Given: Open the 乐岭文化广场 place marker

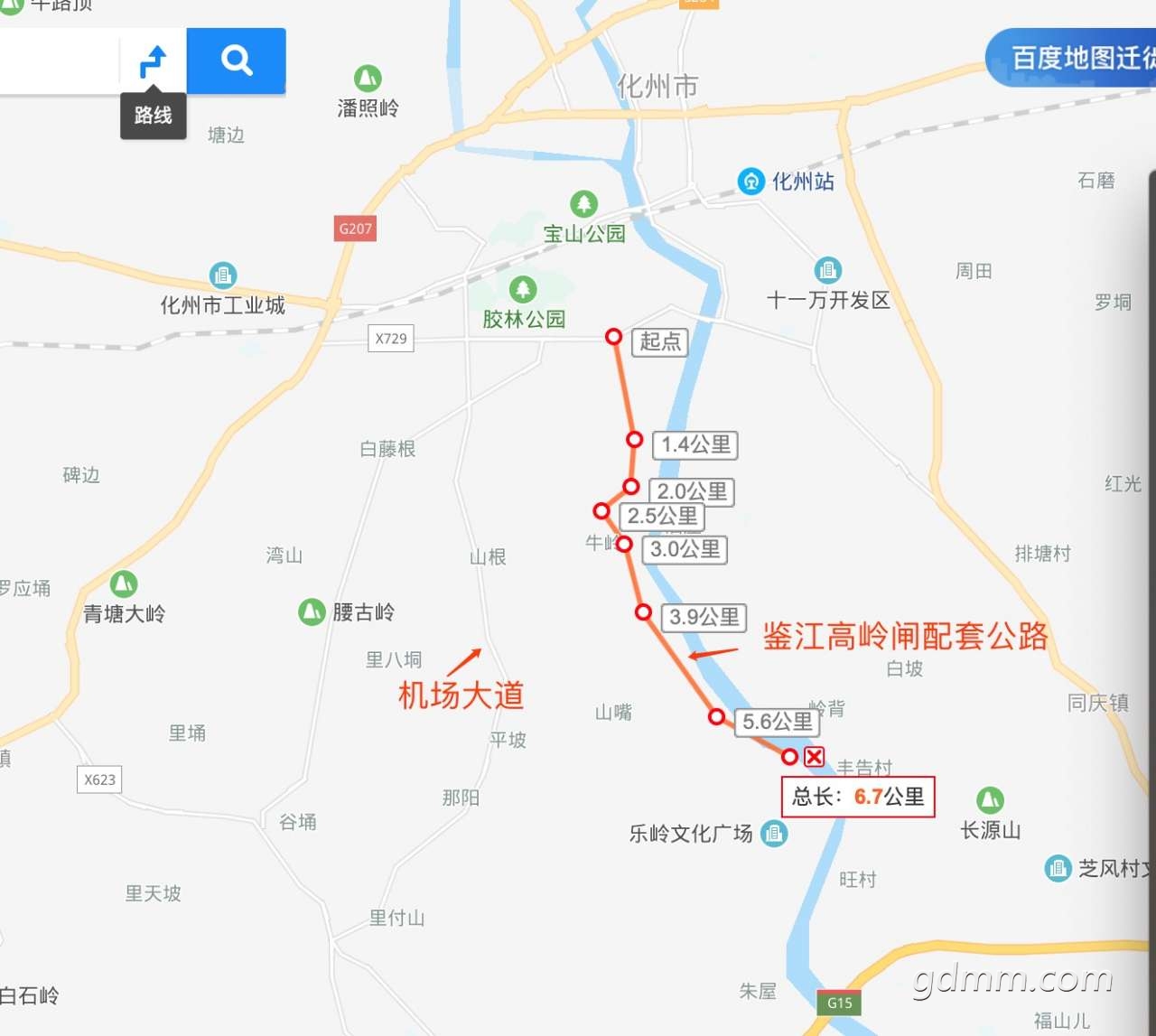Looking at the screenshot, I should click(x=774, y=833).
